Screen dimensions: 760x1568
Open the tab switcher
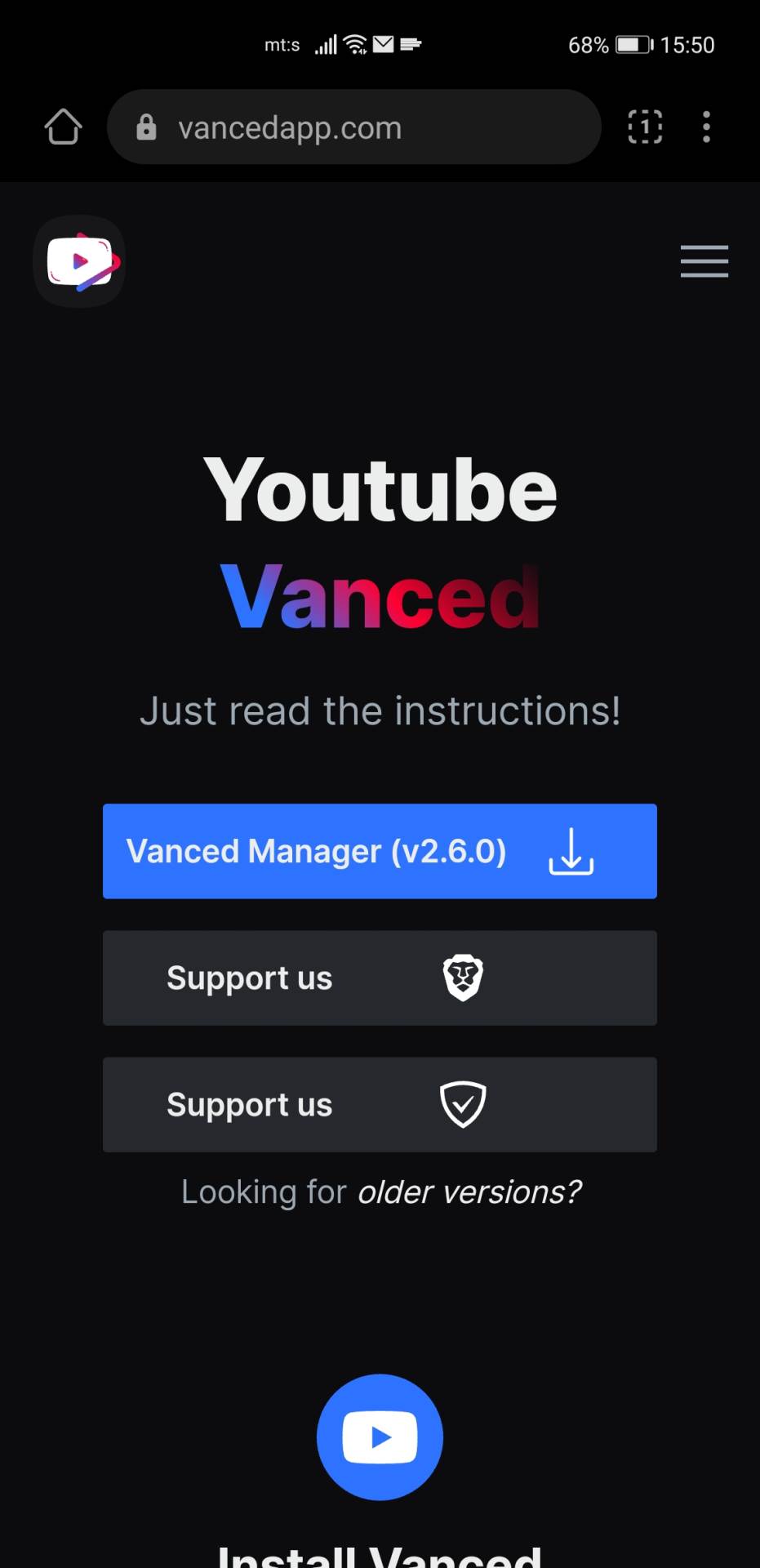pyautogui.click(x=645, y=127)
